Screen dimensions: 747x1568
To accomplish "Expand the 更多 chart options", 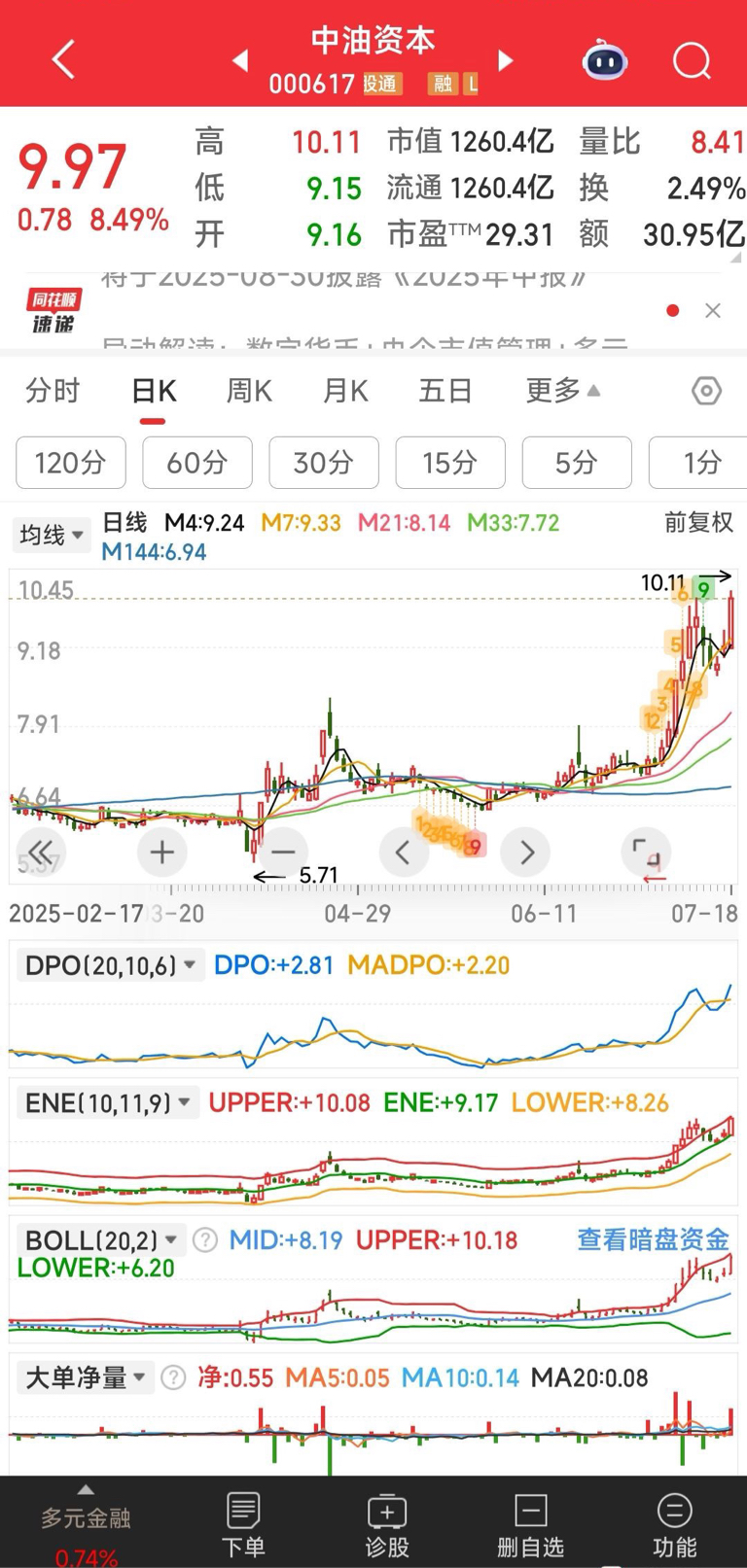I will click(563, 391).
